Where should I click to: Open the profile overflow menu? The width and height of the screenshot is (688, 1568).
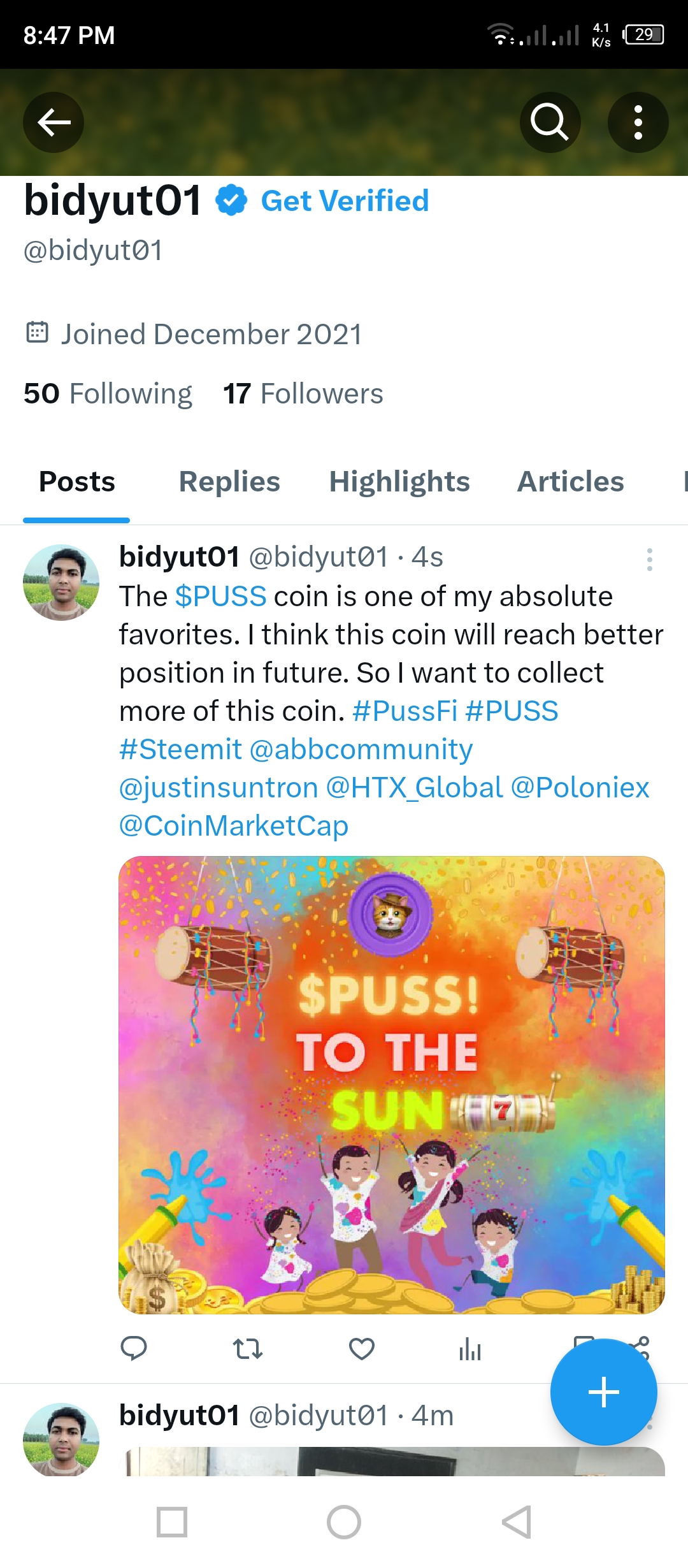click(x=638, y=122)
